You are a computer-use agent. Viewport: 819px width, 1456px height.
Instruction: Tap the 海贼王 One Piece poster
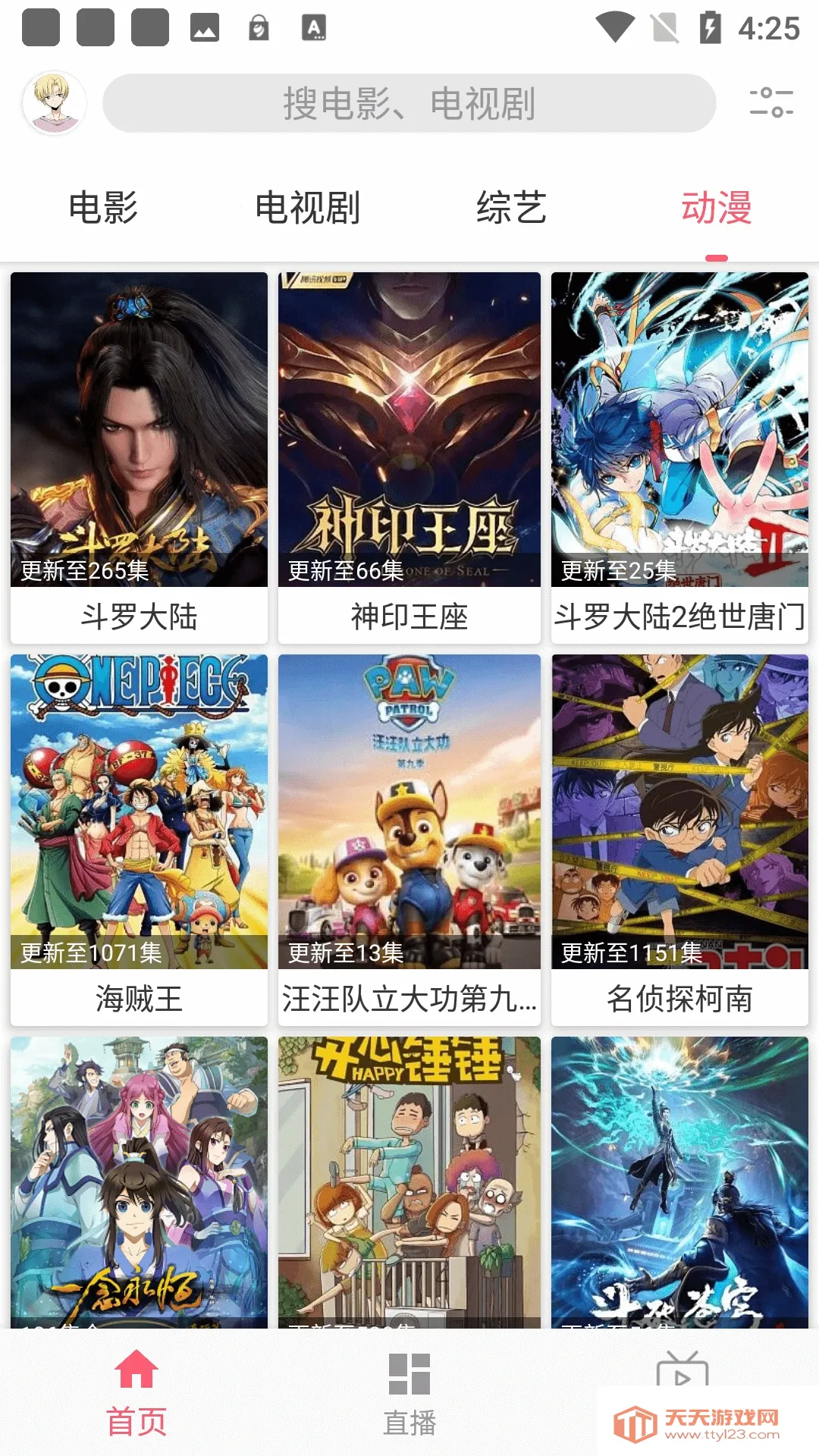click(x=140, y=811)
